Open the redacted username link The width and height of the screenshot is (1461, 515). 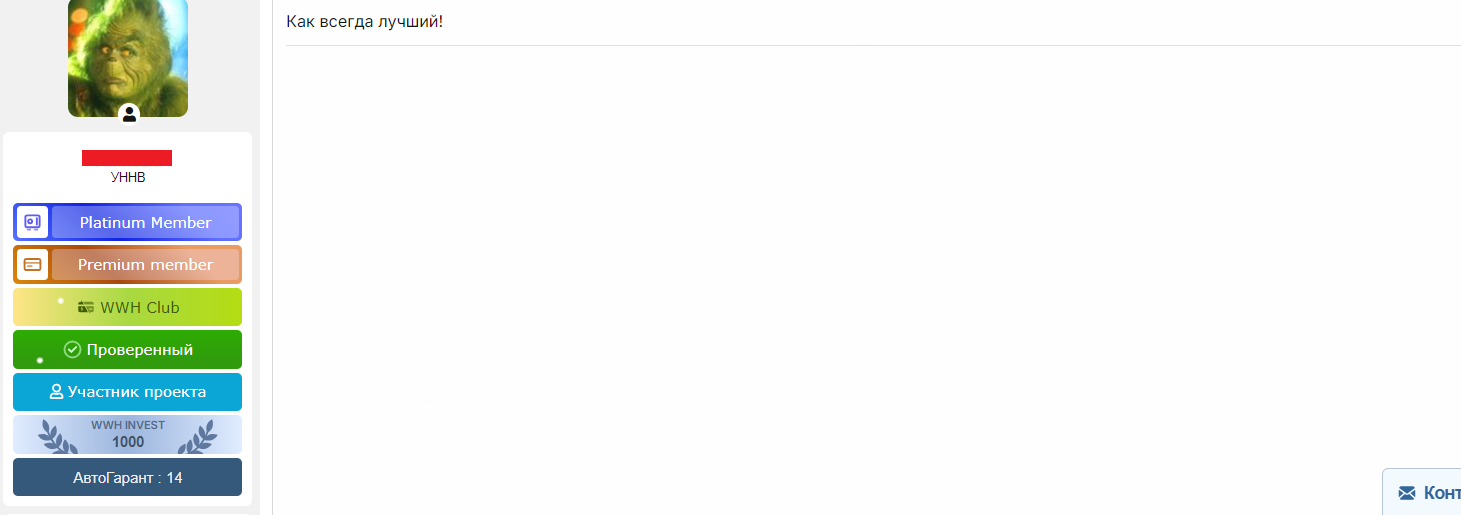(127, 158)
